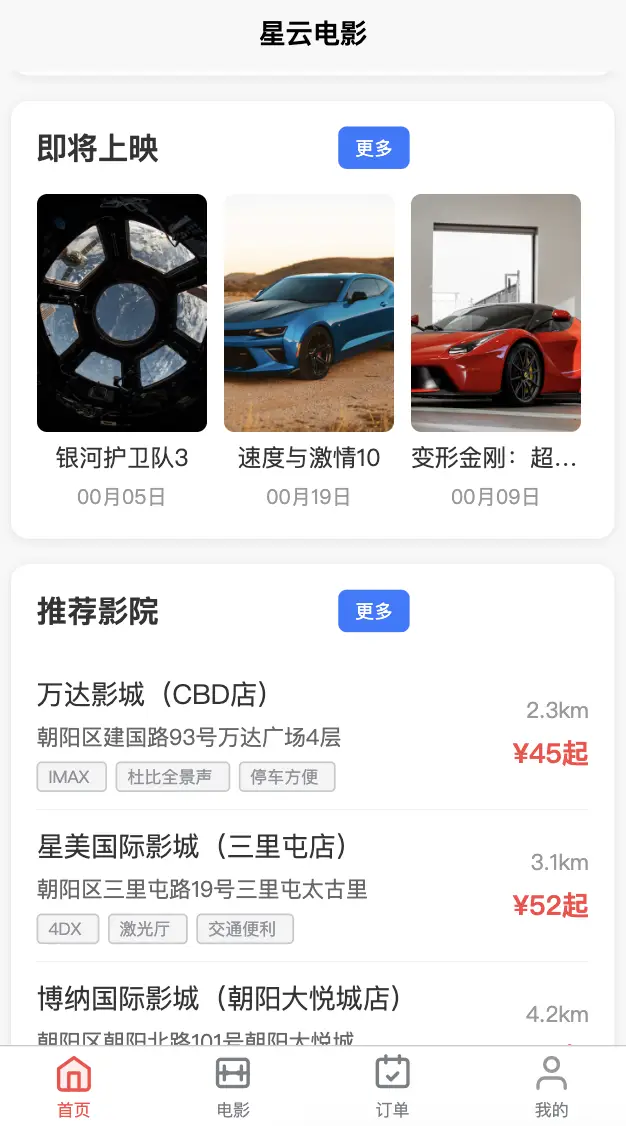Switch to the 首页 tab
The width and height of the screenshot is (626, 1126).
(74, 1087)
